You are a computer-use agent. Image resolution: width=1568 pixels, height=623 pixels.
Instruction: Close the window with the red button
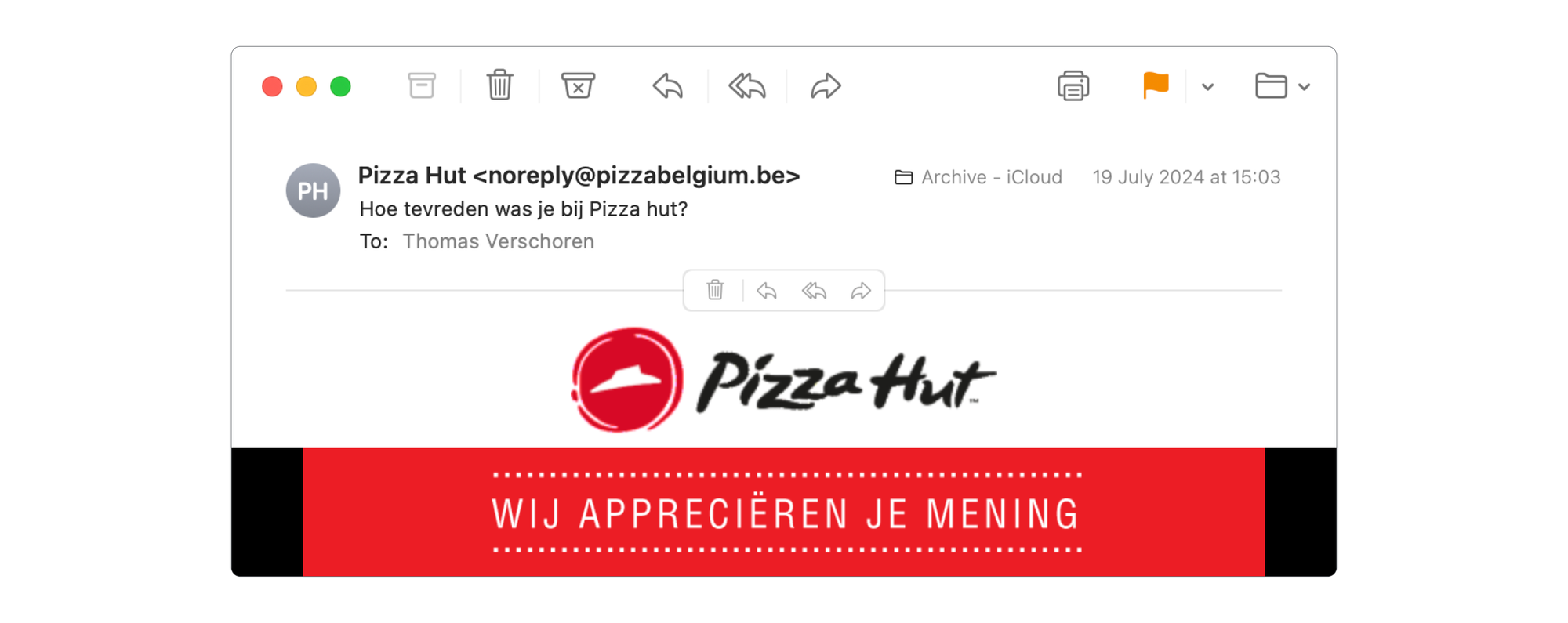tap(272, 86)
